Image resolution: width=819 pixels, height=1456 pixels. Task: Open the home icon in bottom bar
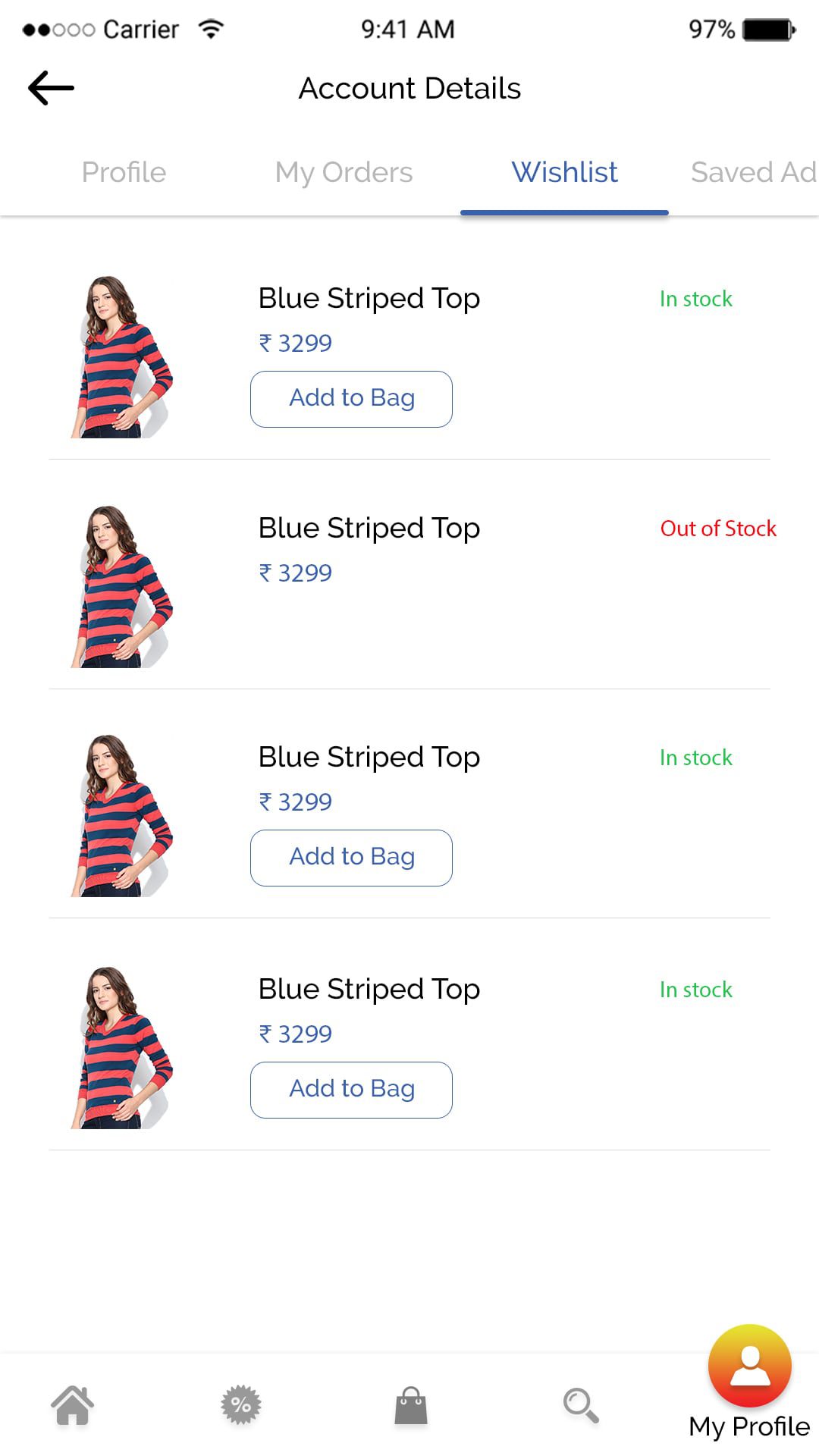73,1405
